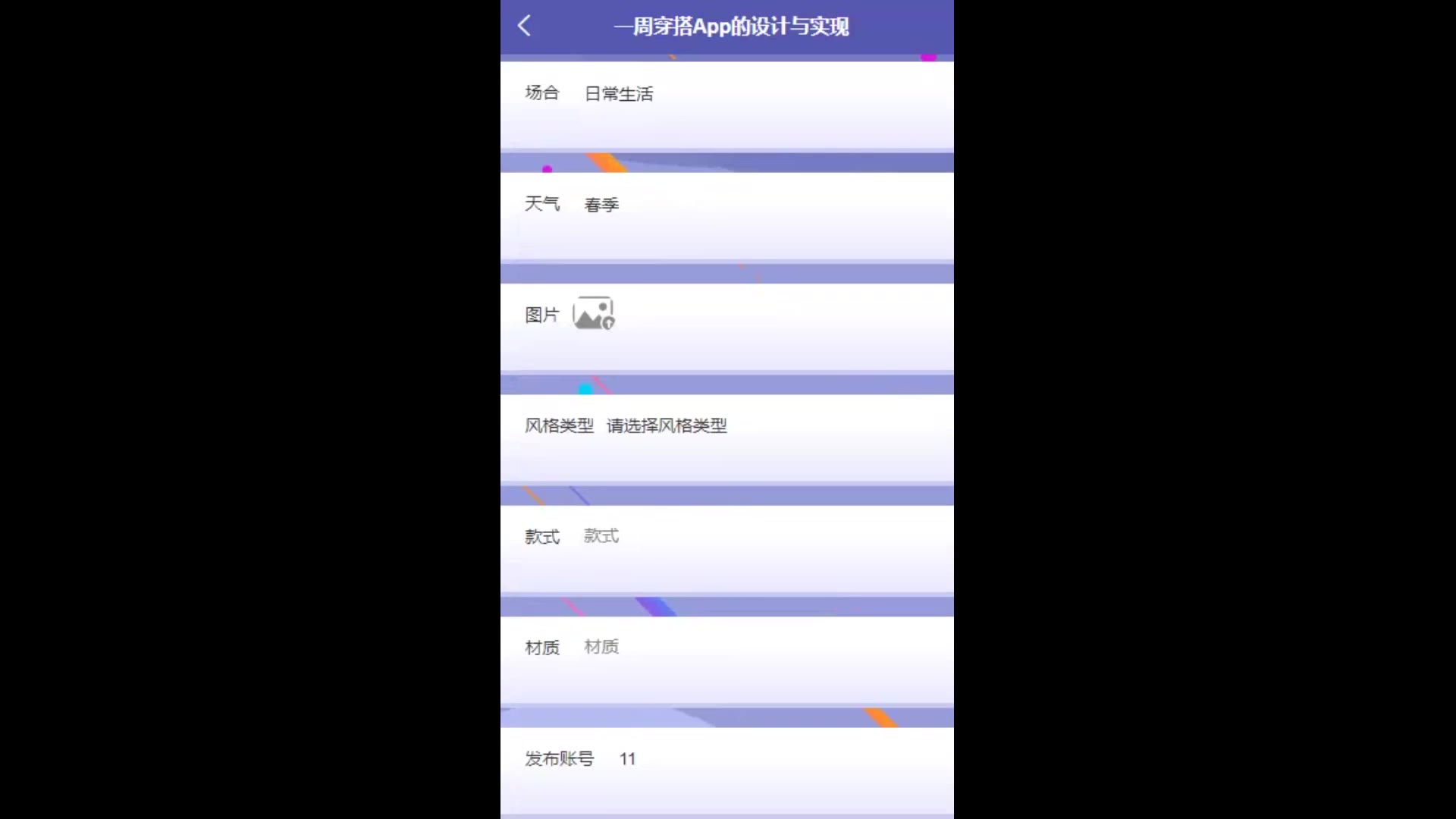The image size is (1456, 819).
Task: Tap the 材质 material field
Action: click(x=682, y=648)
